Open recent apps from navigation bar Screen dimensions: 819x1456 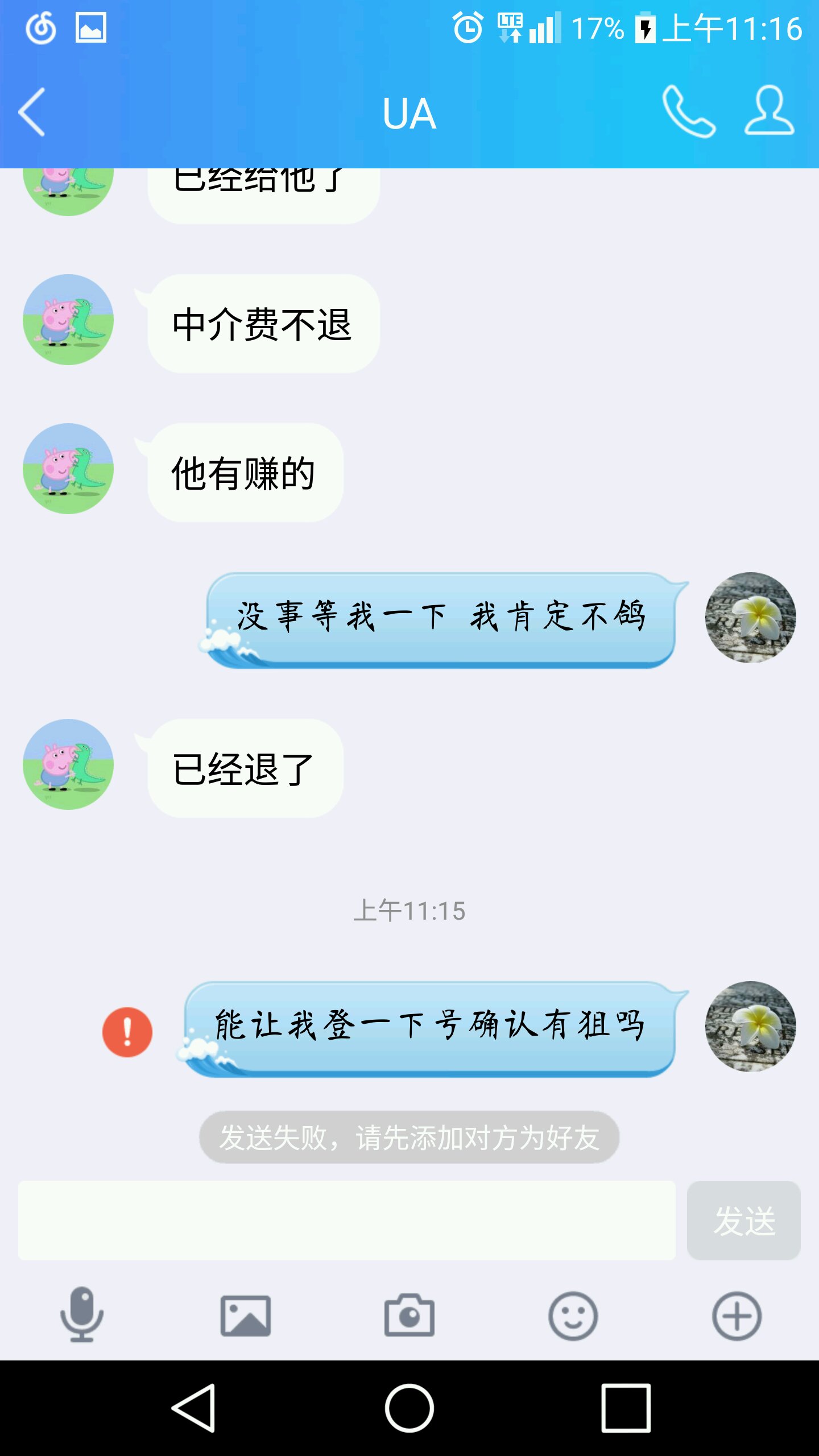click(x=626, y=1408)
